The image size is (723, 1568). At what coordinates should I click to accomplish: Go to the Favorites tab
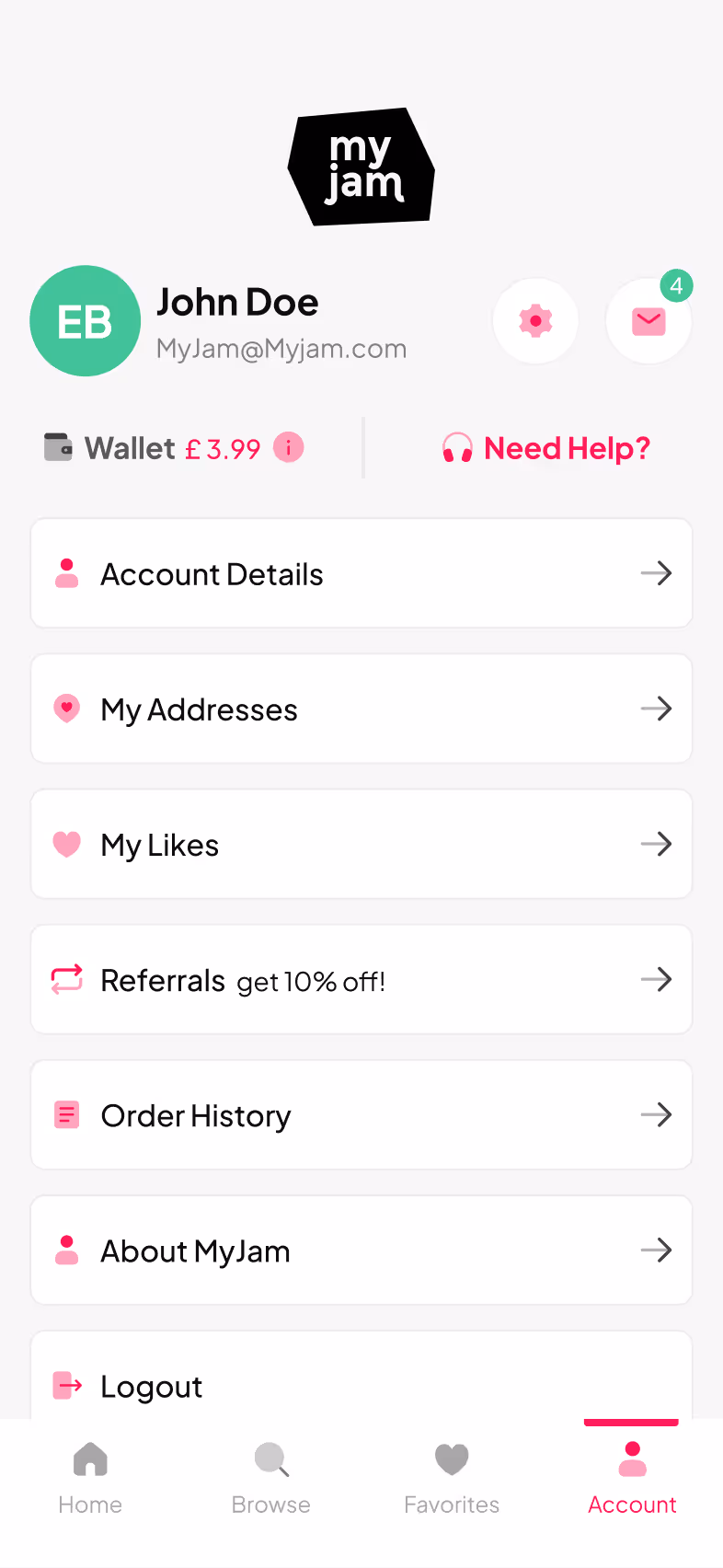pyautogui.click(x=452, y=1479)
